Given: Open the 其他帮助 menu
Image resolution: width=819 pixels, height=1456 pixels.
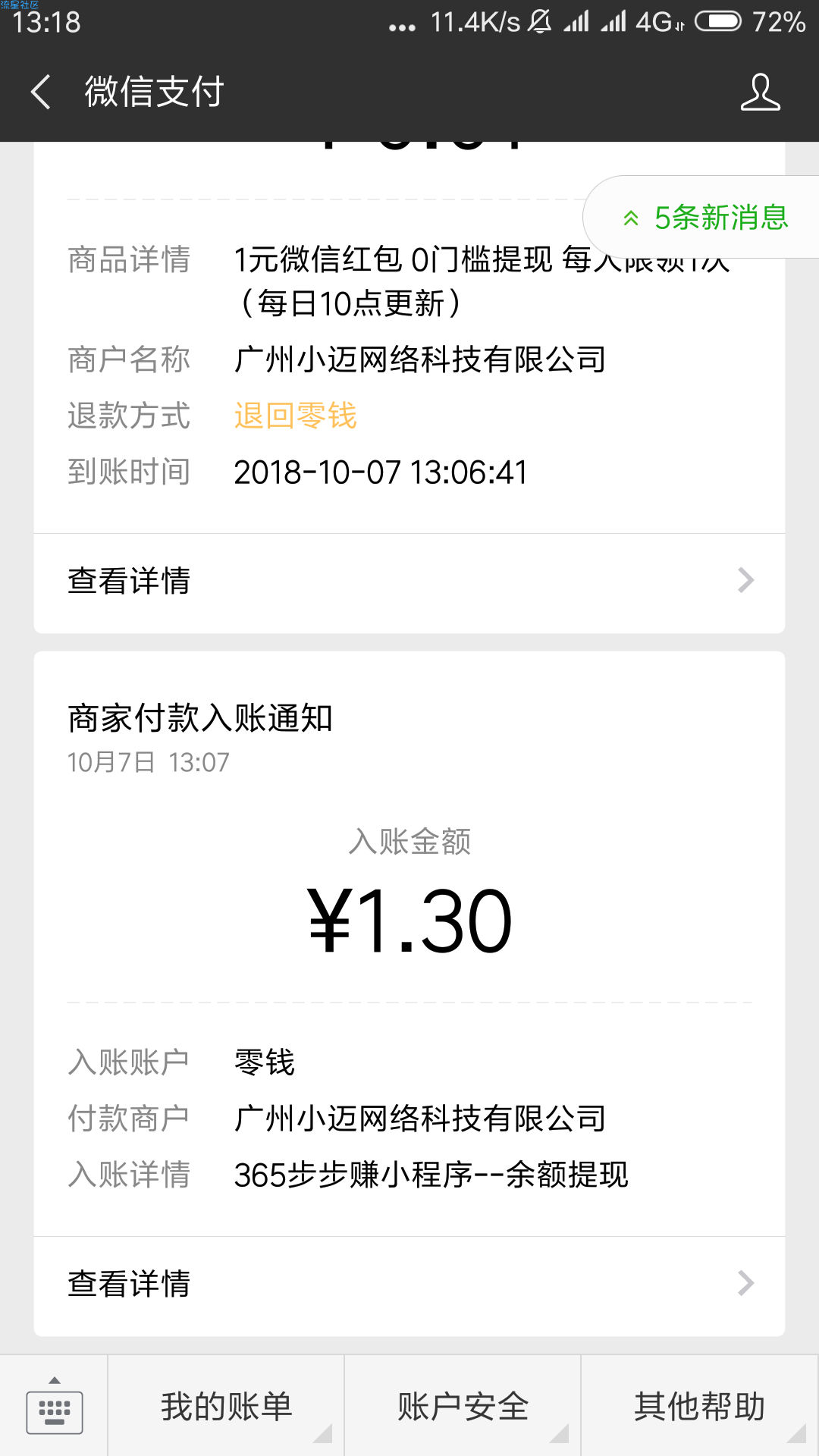Looking at the screenshot, I should [x=700, y=1407].
